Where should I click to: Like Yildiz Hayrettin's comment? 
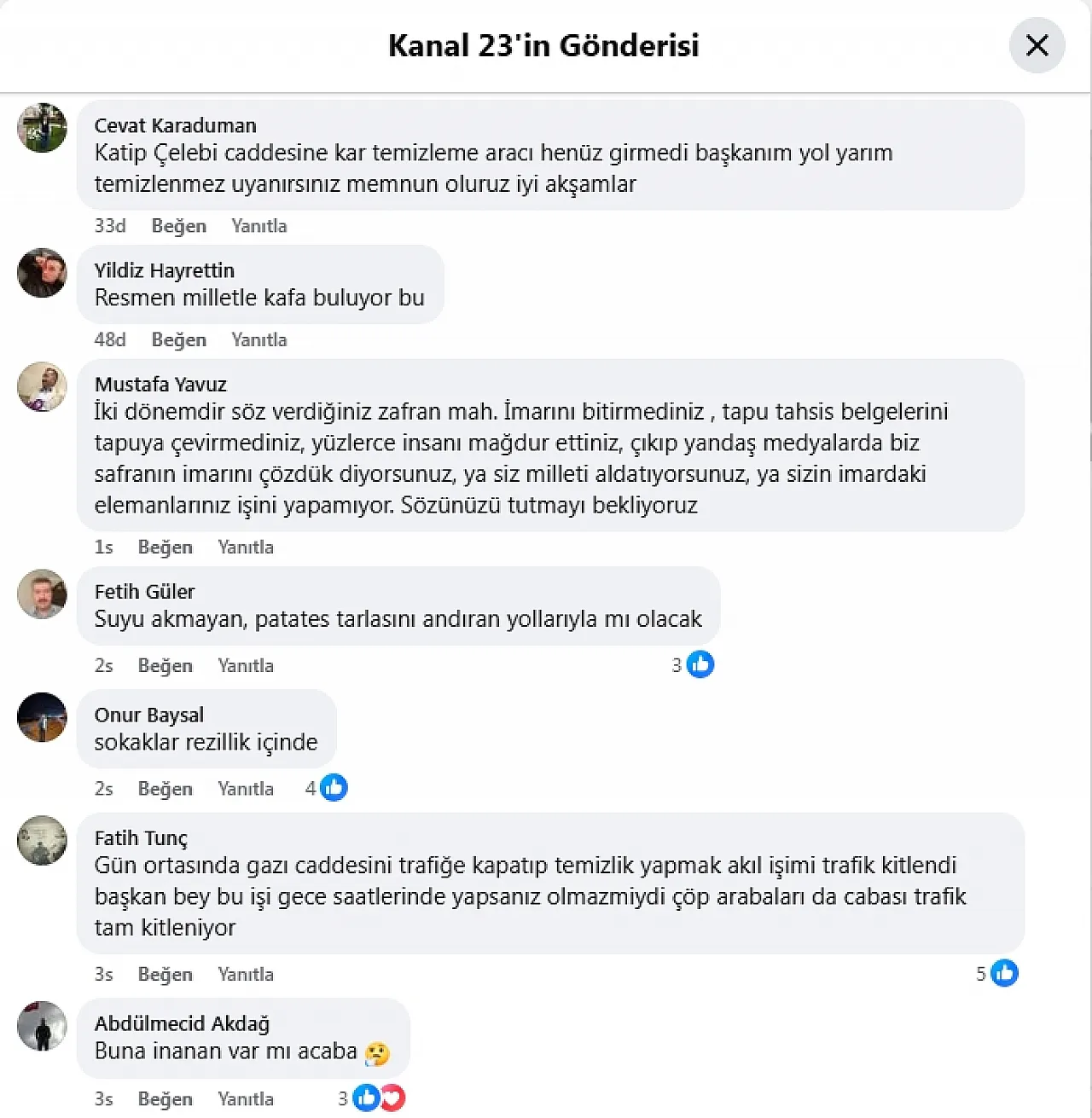[178, 339]
